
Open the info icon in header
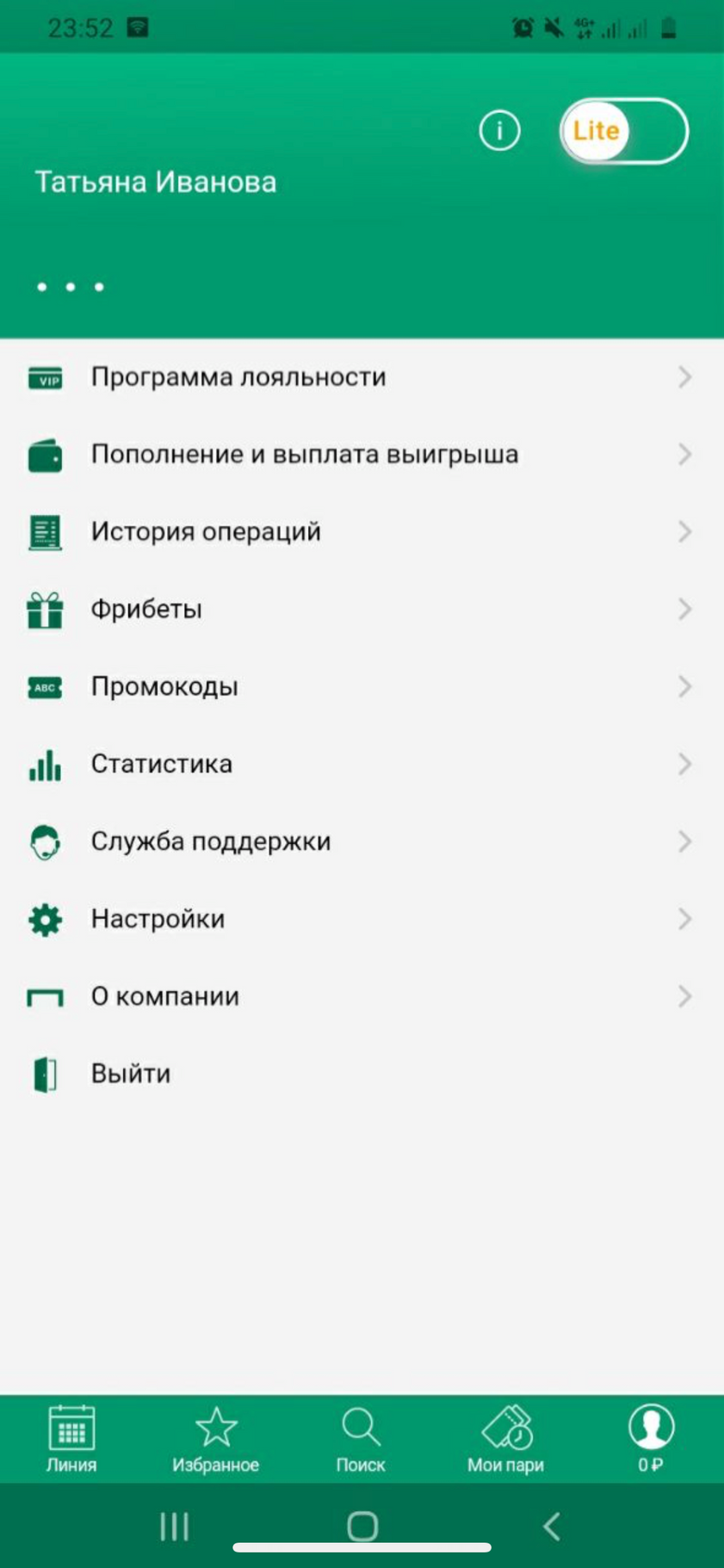[x=499, y=131]
